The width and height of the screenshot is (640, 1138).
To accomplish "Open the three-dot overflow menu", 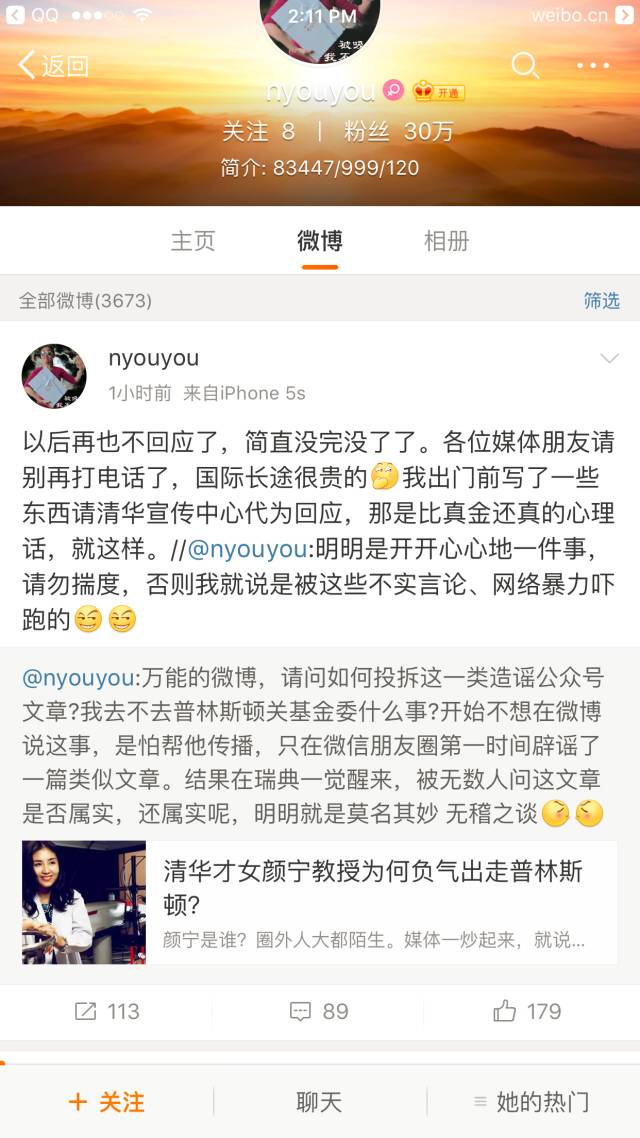I will coord(593,66).
